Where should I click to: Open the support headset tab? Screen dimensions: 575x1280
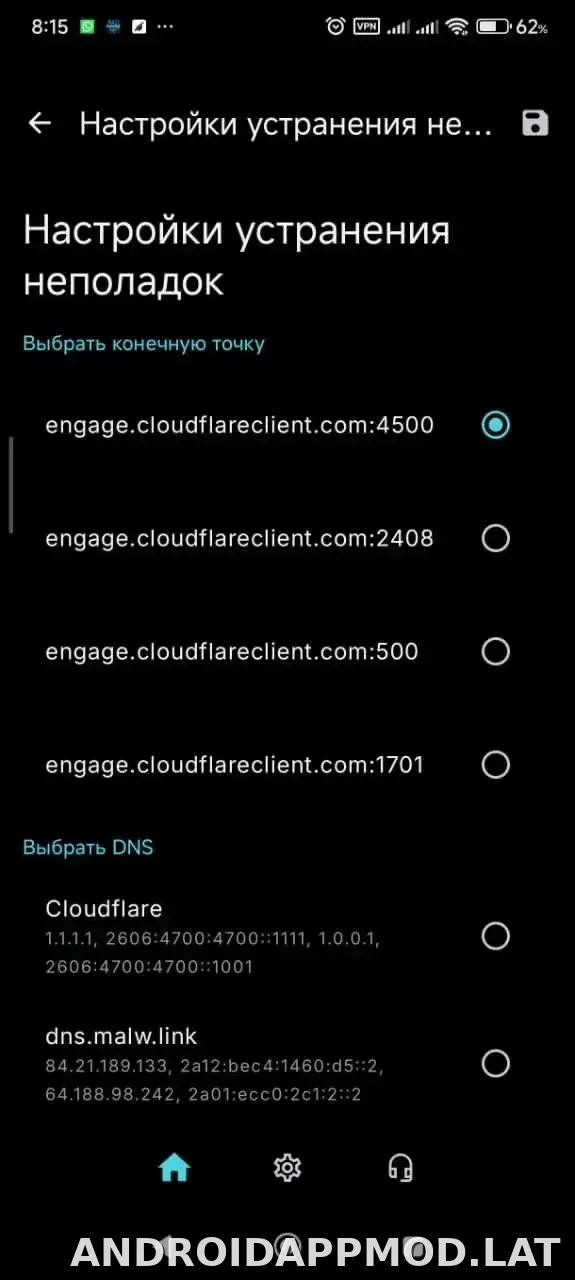pos(401,1167)
